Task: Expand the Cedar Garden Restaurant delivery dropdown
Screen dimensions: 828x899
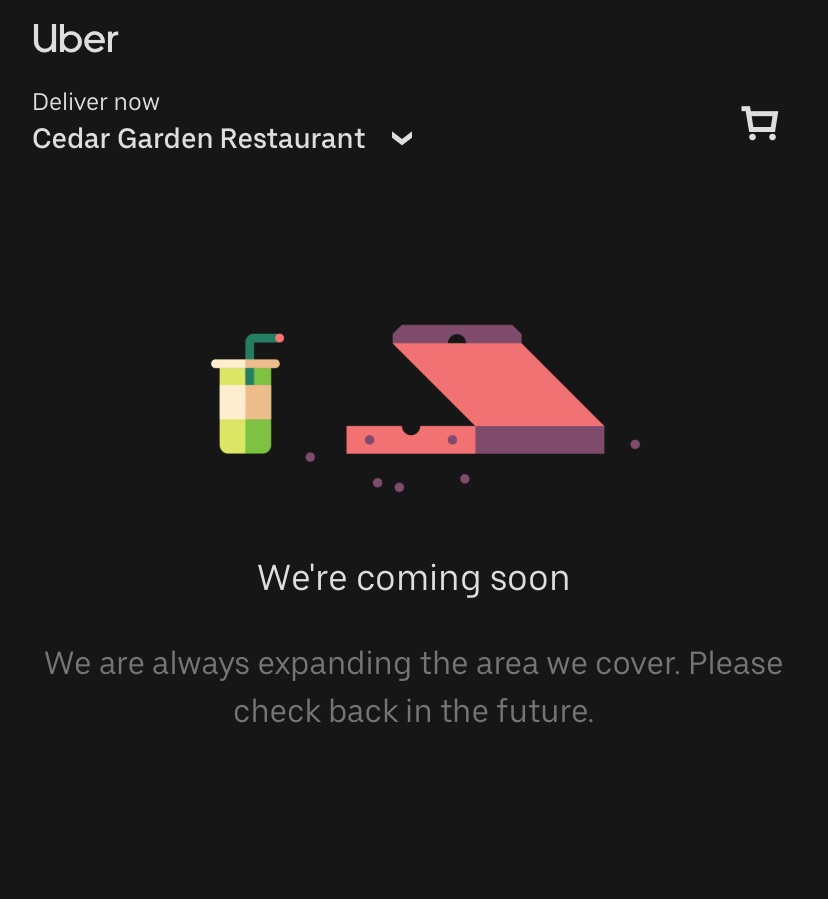Action: (401, 139)
